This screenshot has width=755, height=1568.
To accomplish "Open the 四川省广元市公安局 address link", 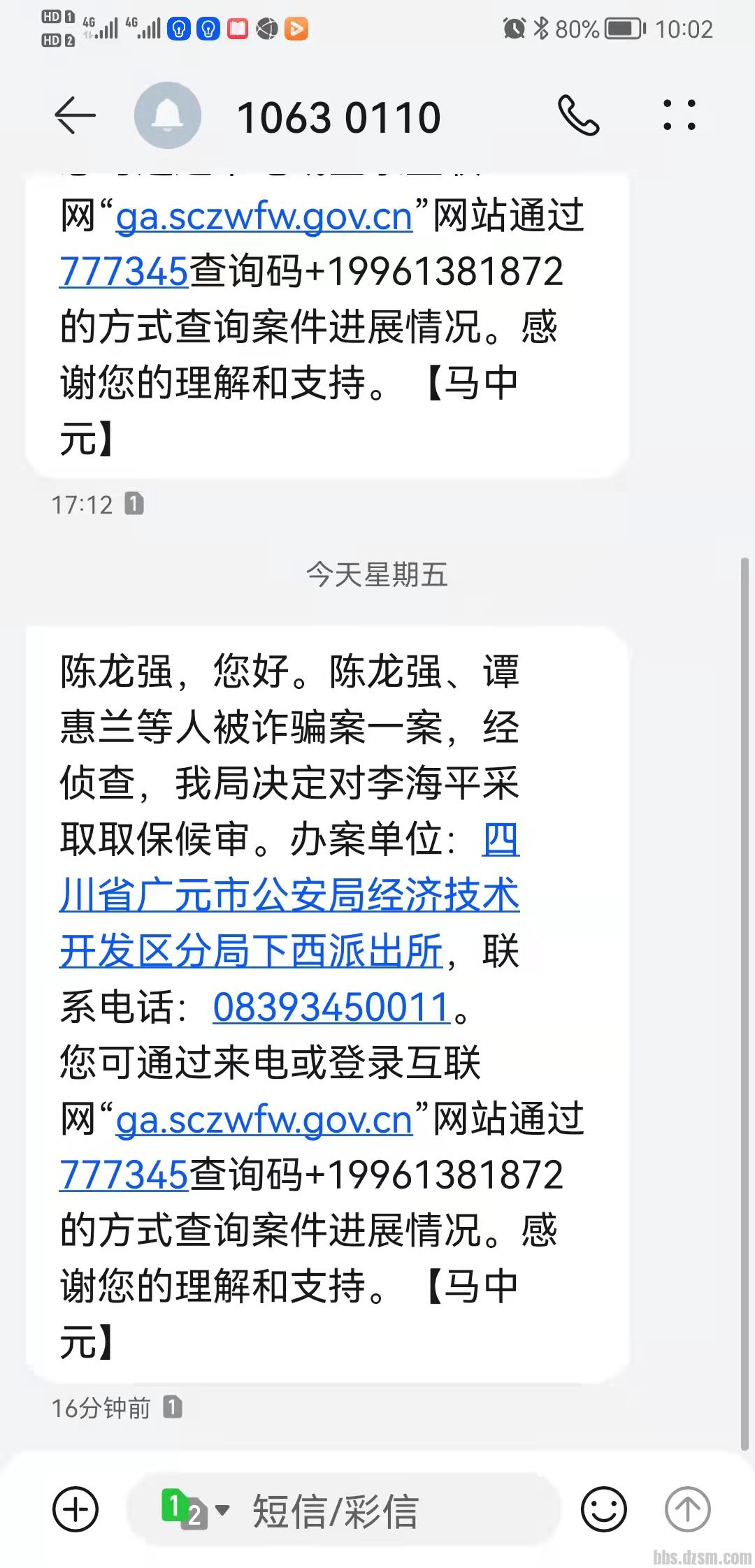I will point(289,896).
